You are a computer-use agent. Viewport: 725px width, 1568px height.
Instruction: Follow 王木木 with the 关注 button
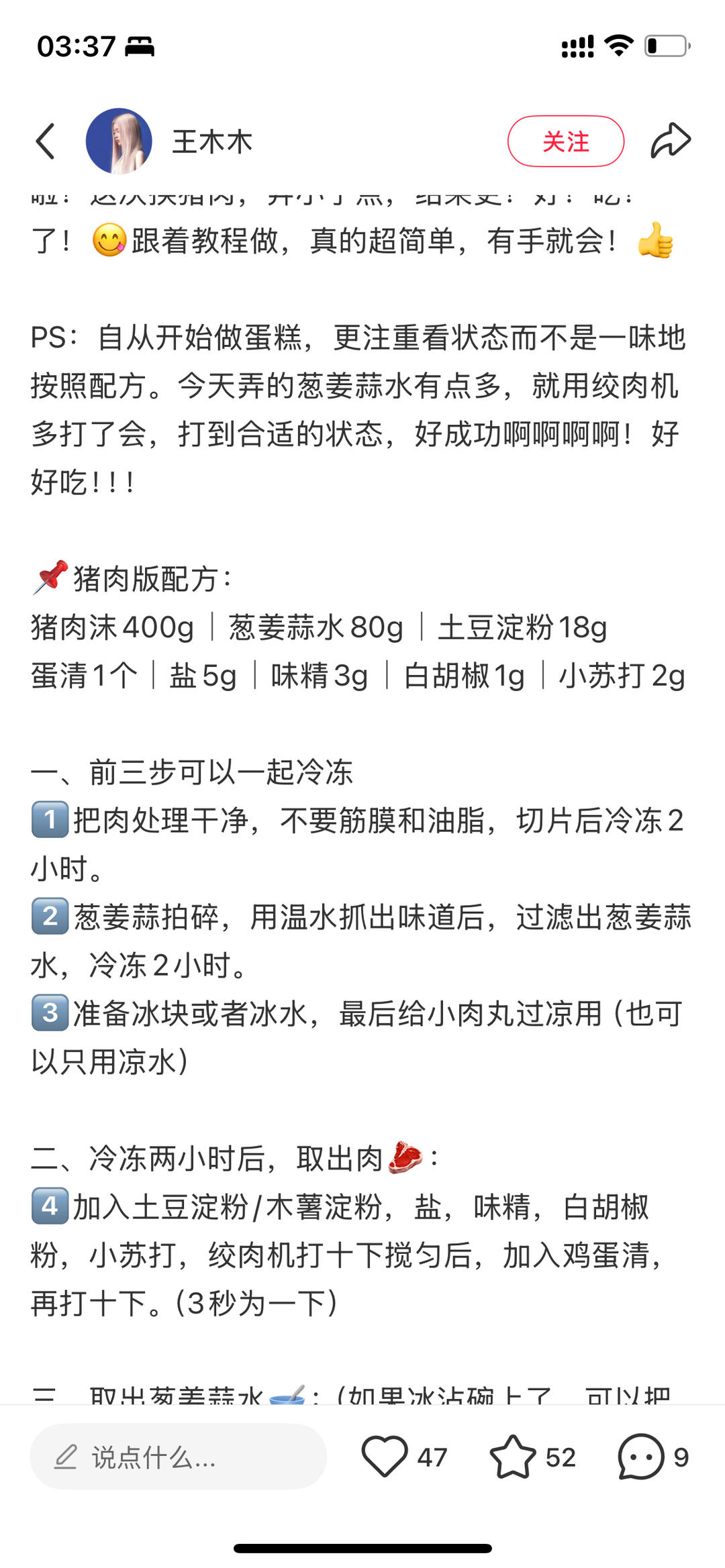pos(565,142)
